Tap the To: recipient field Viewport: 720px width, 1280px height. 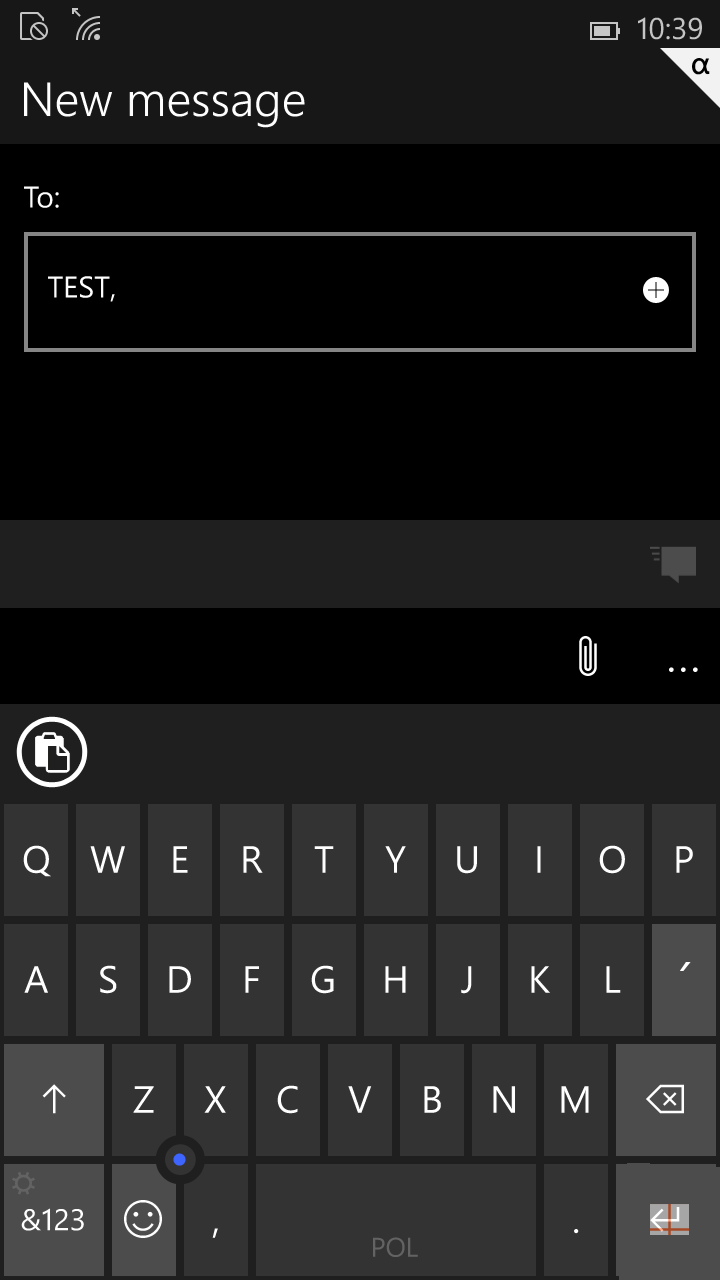click(x=360, y=292)
